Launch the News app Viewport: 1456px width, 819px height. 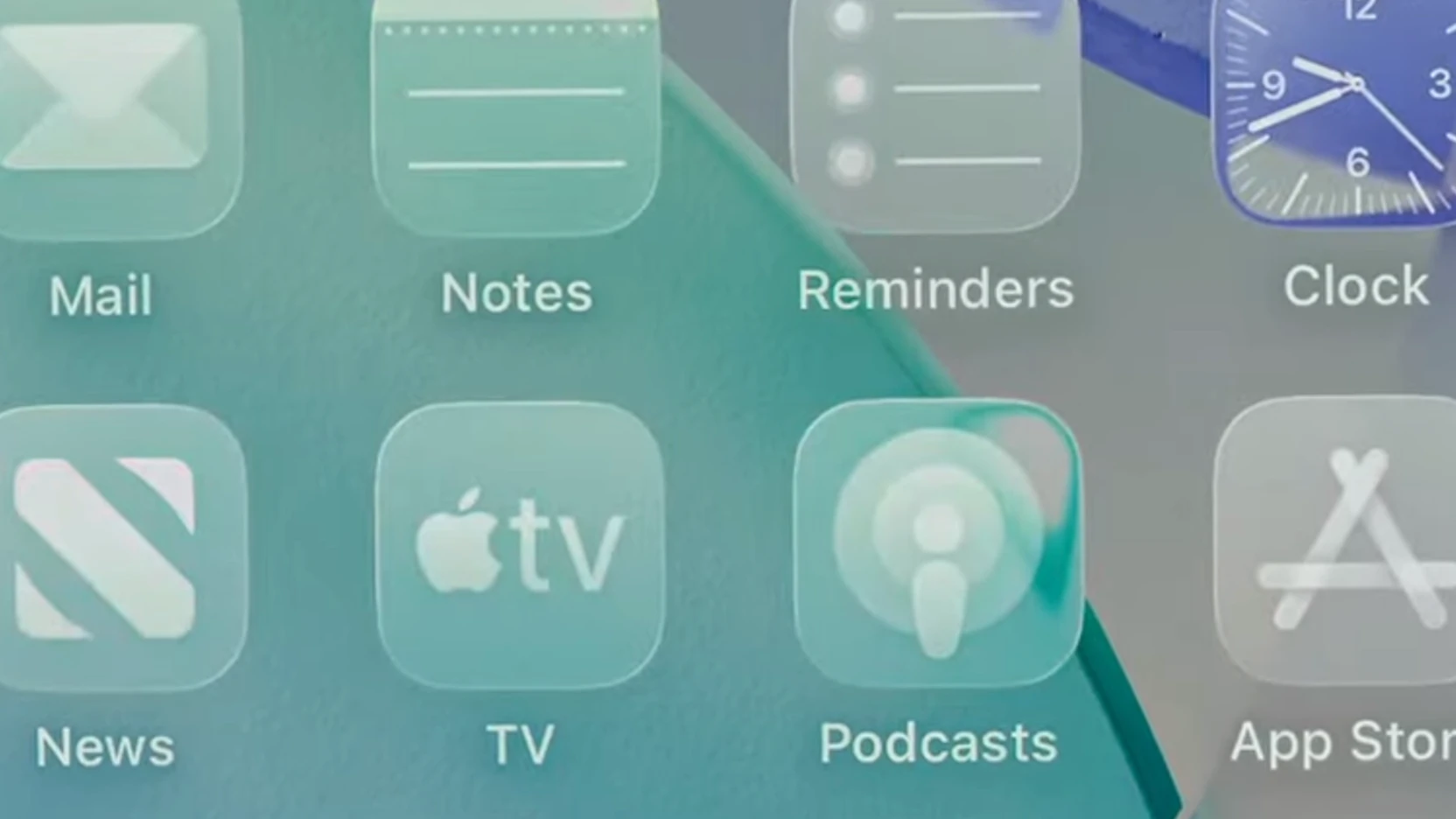click(114, 547)
